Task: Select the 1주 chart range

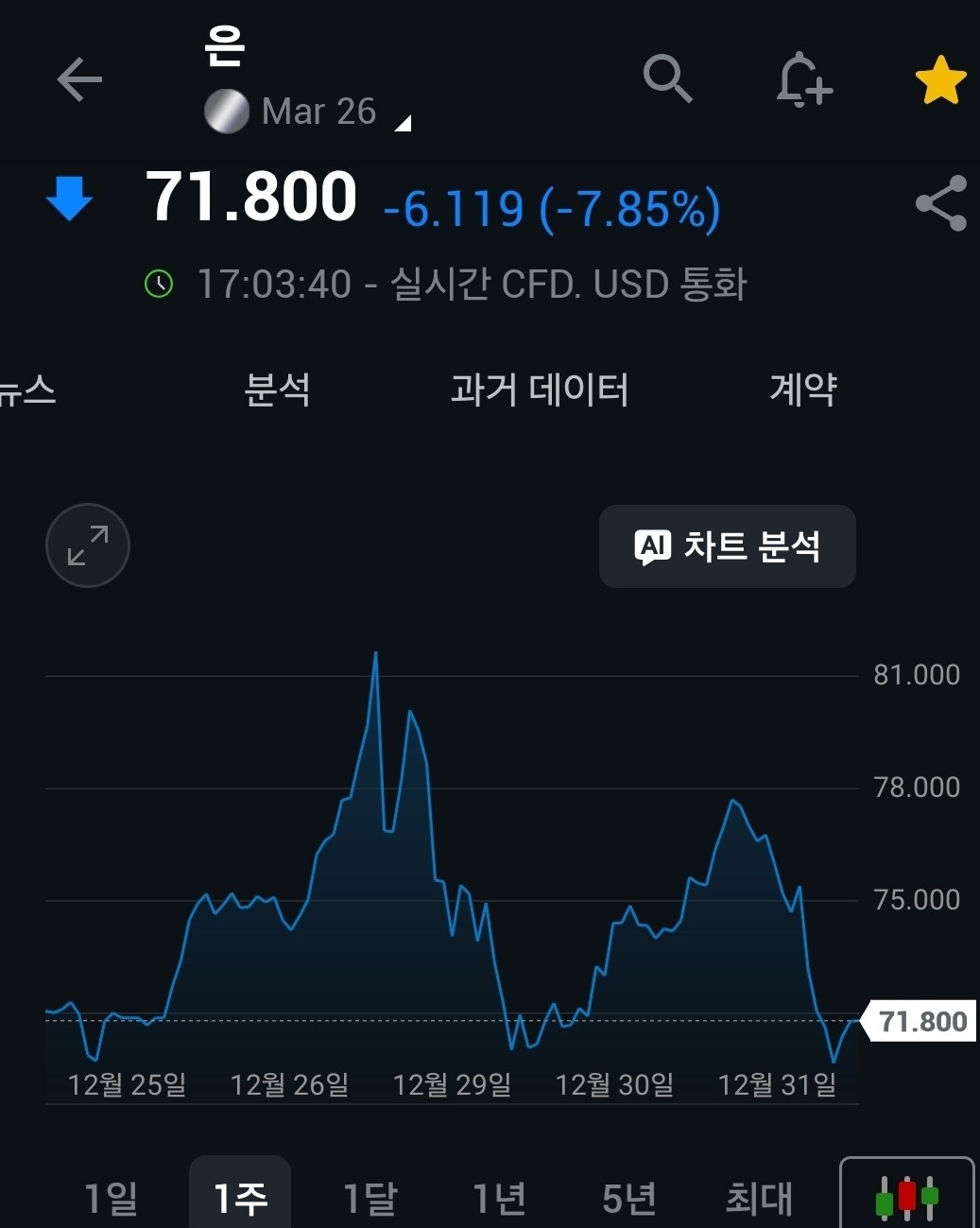Action: tap(240, 1198)
